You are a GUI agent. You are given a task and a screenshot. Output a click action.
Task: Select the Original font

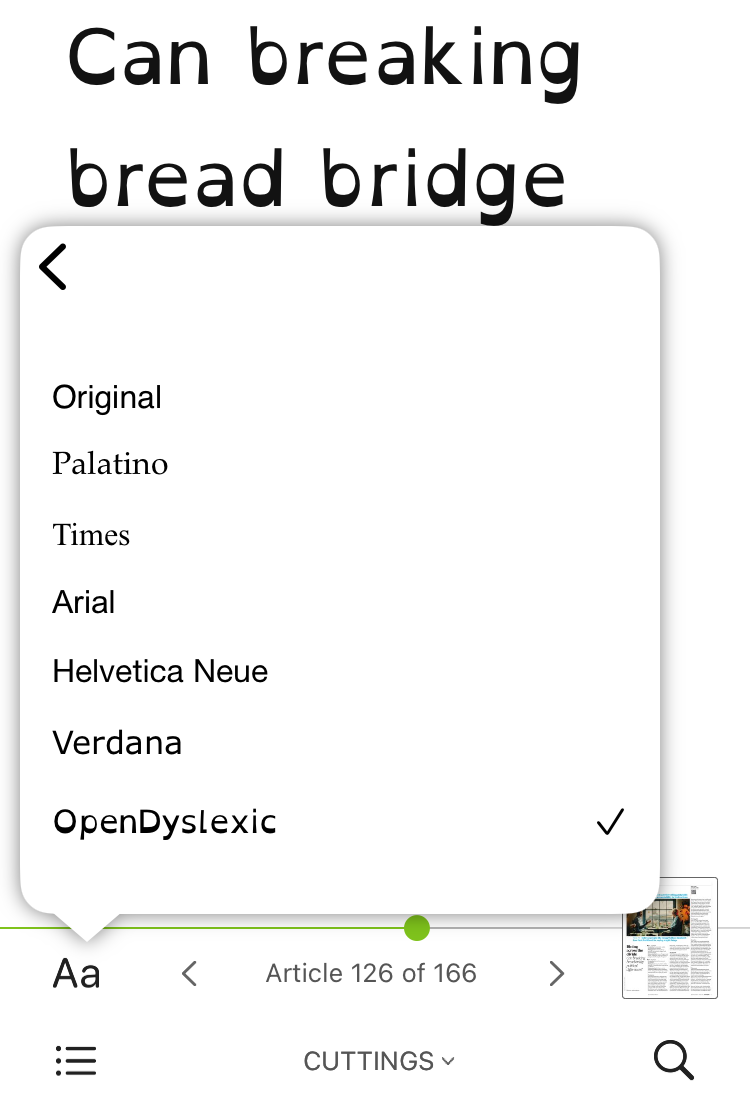(107, 398)
